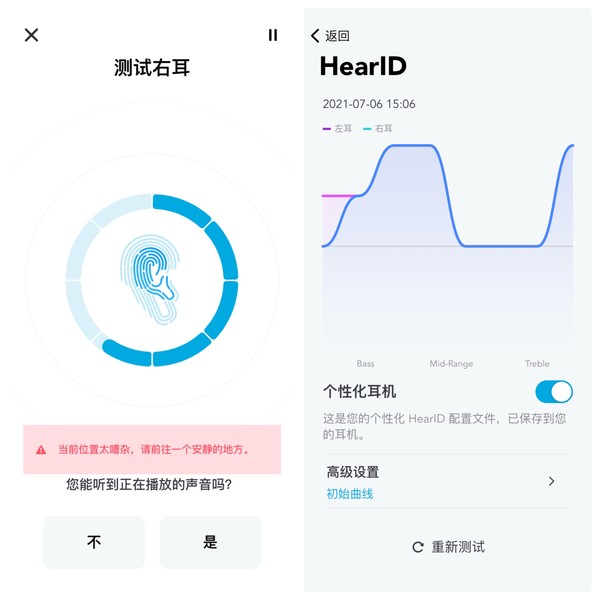
Task: Tap 重新测试 to retake the test
Action: (448, 547)
